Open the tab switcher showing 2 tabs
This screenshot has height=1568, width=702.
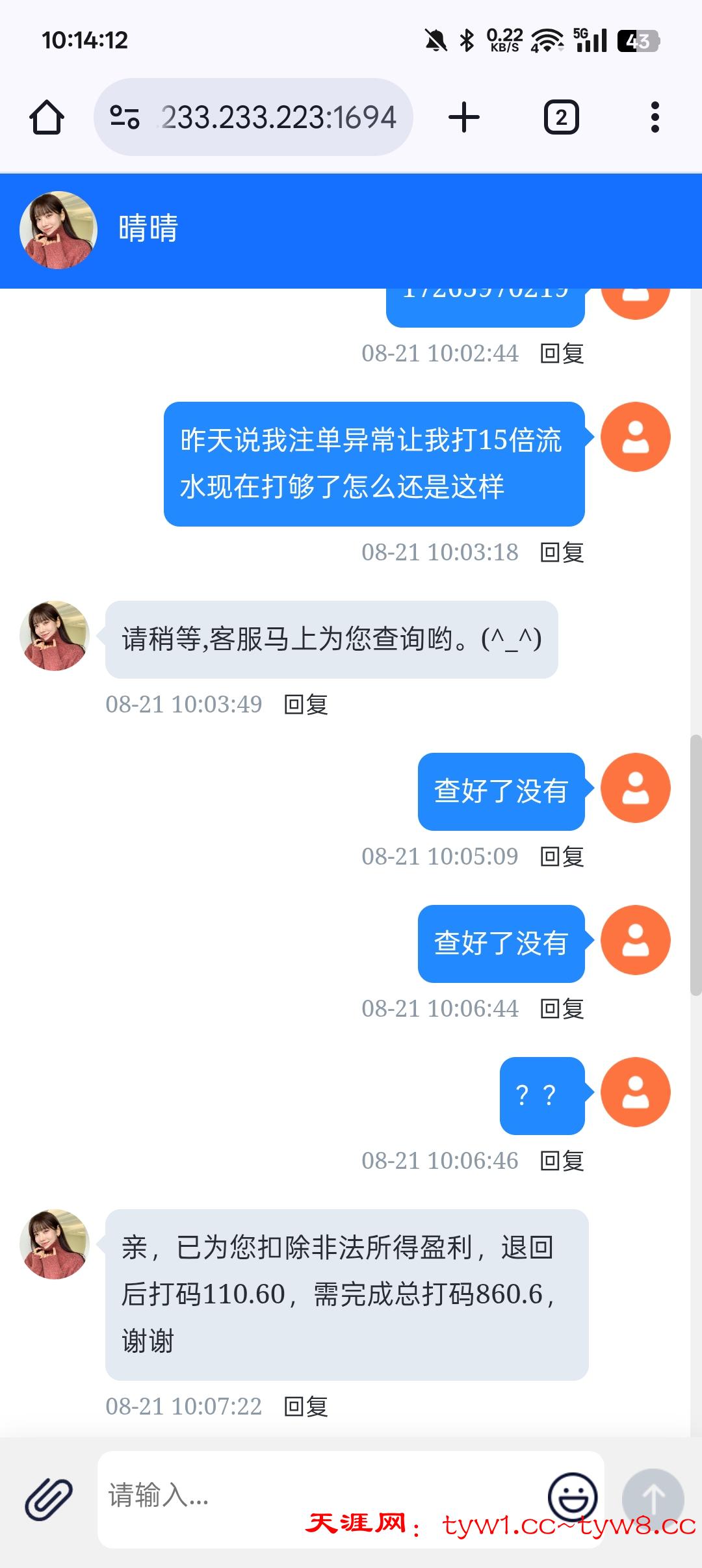(561, 118)
